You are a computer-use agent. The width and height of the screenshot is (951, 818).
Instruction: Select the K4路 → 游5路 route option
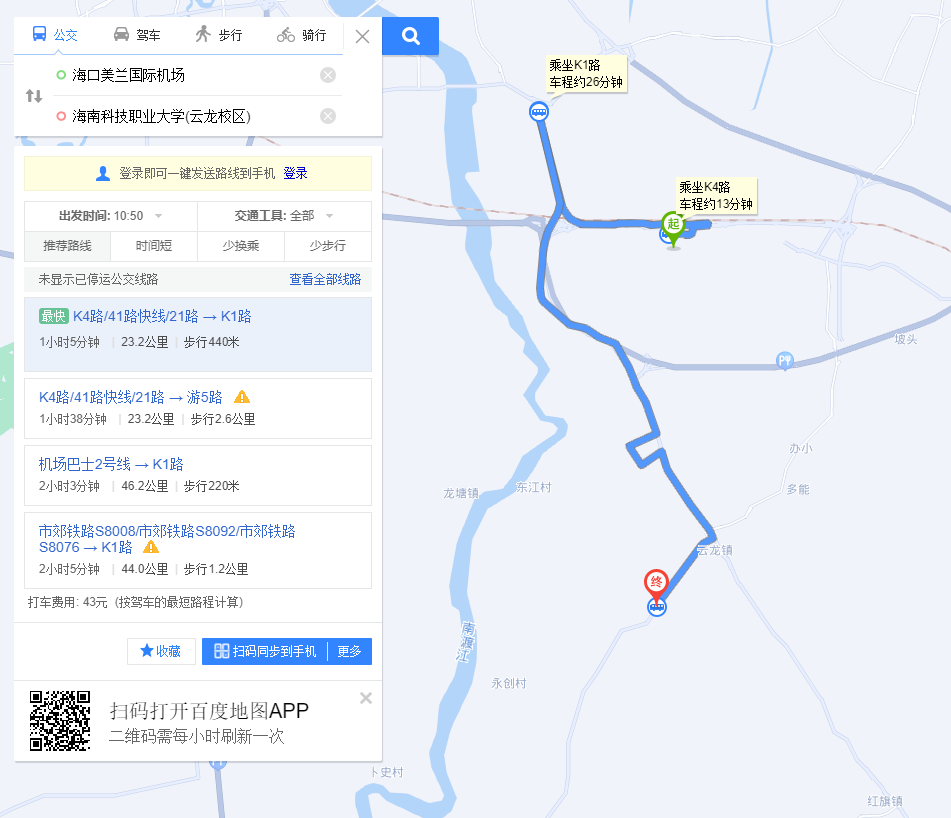coord(130,397)
